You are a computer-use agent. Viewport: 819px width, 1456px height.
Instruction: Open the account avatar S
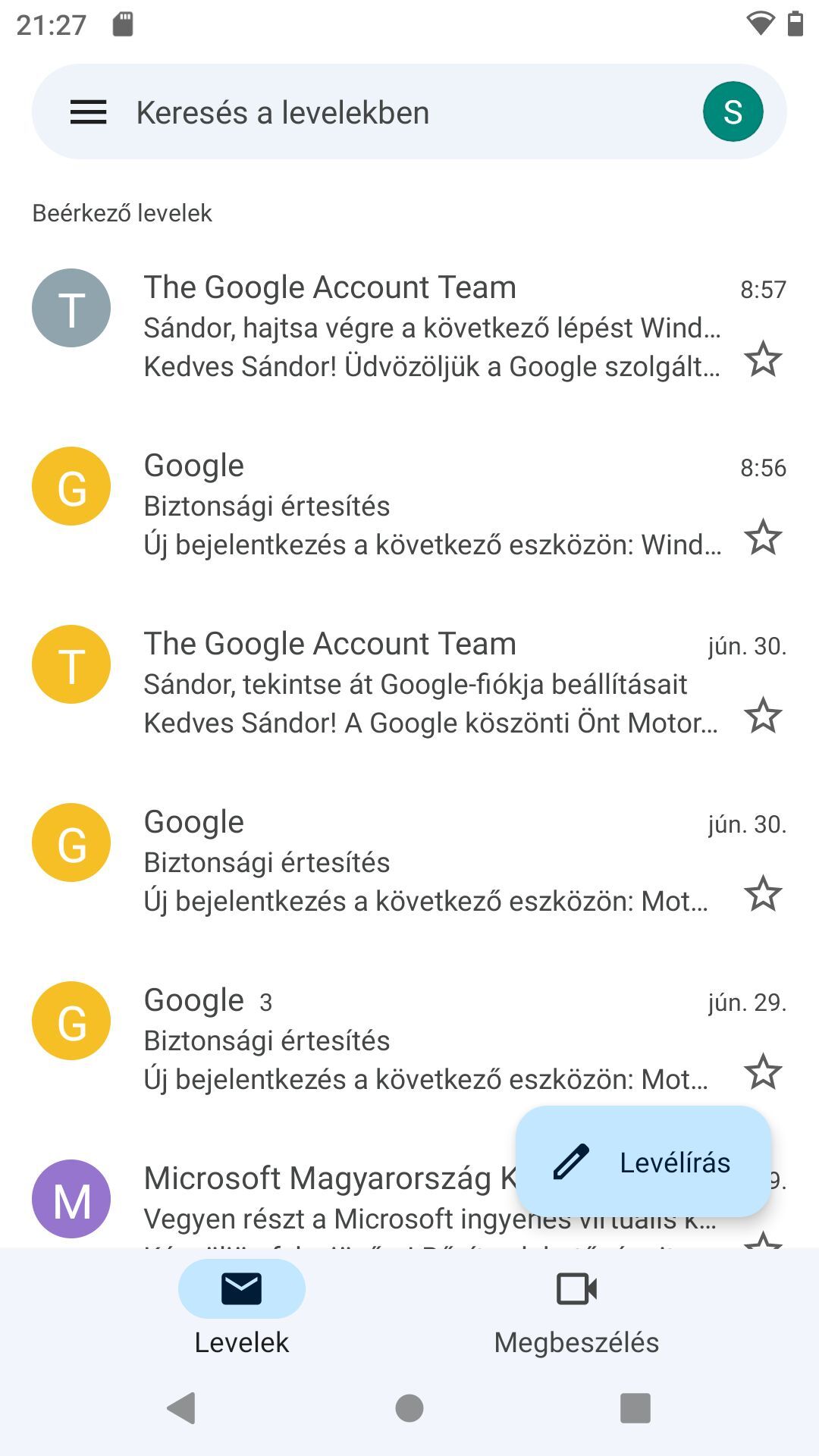pos(733,111)
